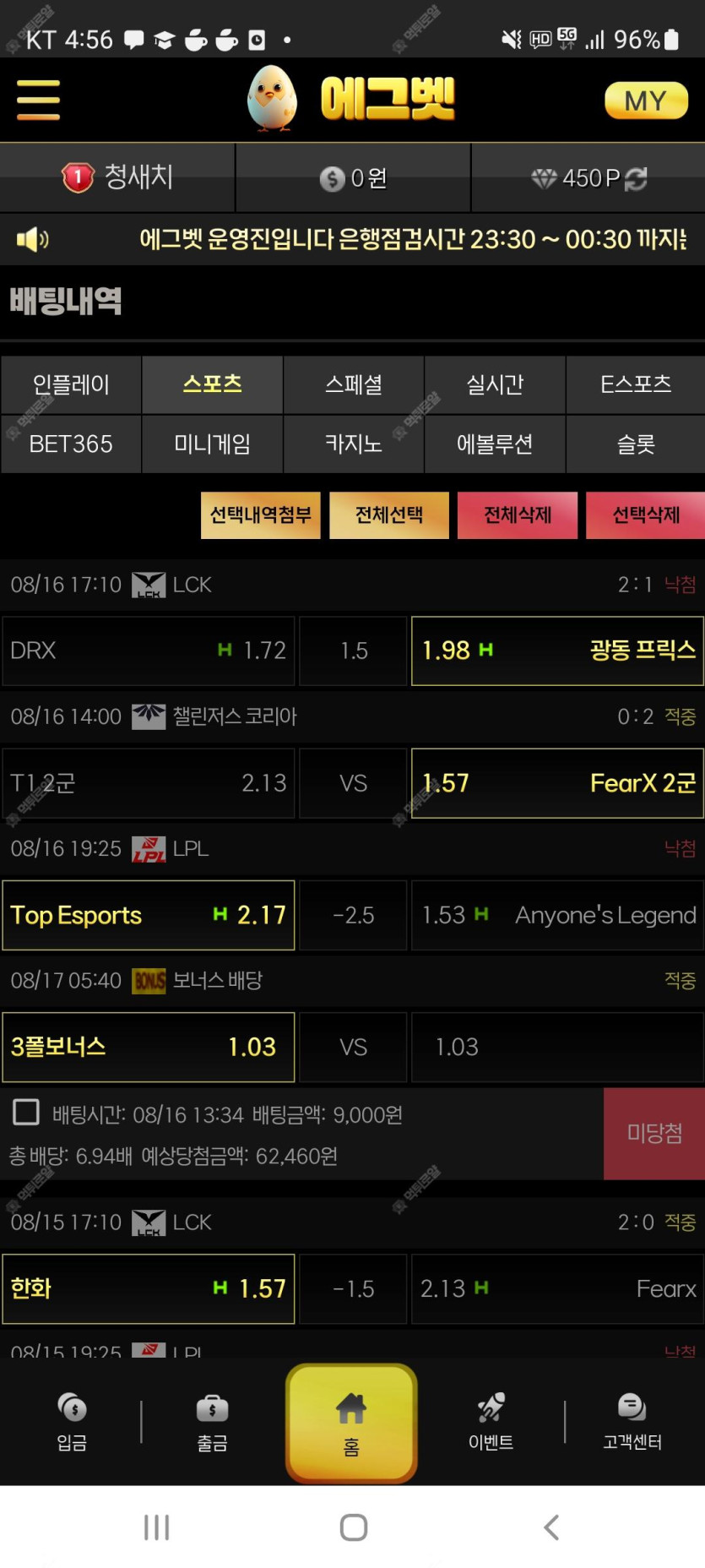
Task: Go to 고객센터 customer center
Action: tap(632, 1422)
